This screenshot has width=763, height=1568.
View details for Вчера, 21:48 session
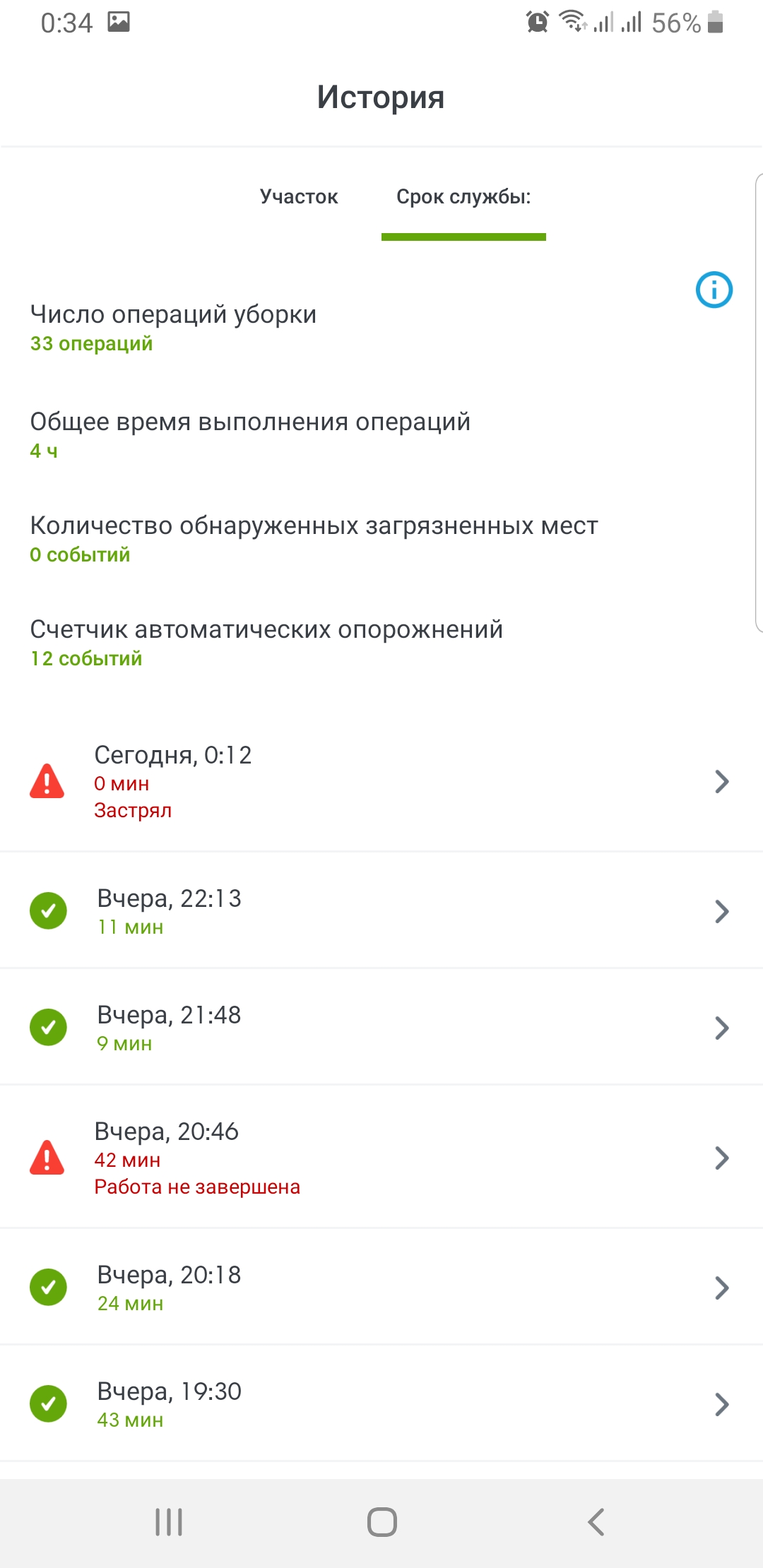[381, 1028]
